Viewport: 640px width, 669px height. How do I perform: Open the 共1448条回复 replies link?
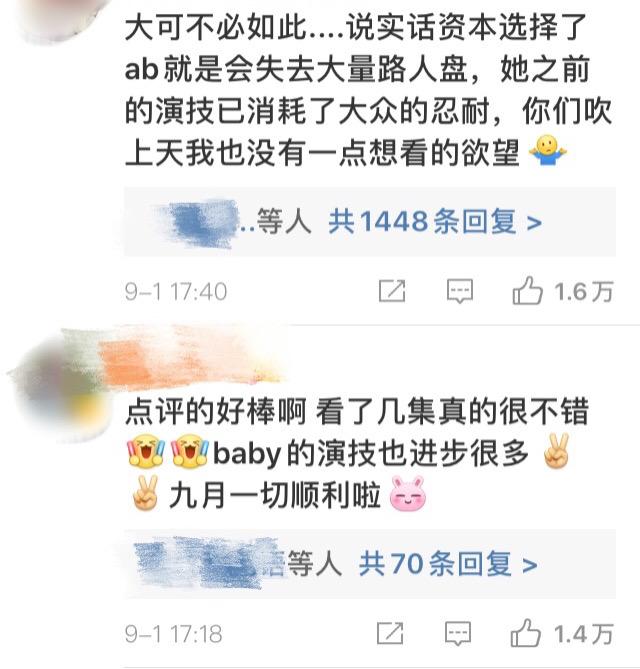(434, 221)
